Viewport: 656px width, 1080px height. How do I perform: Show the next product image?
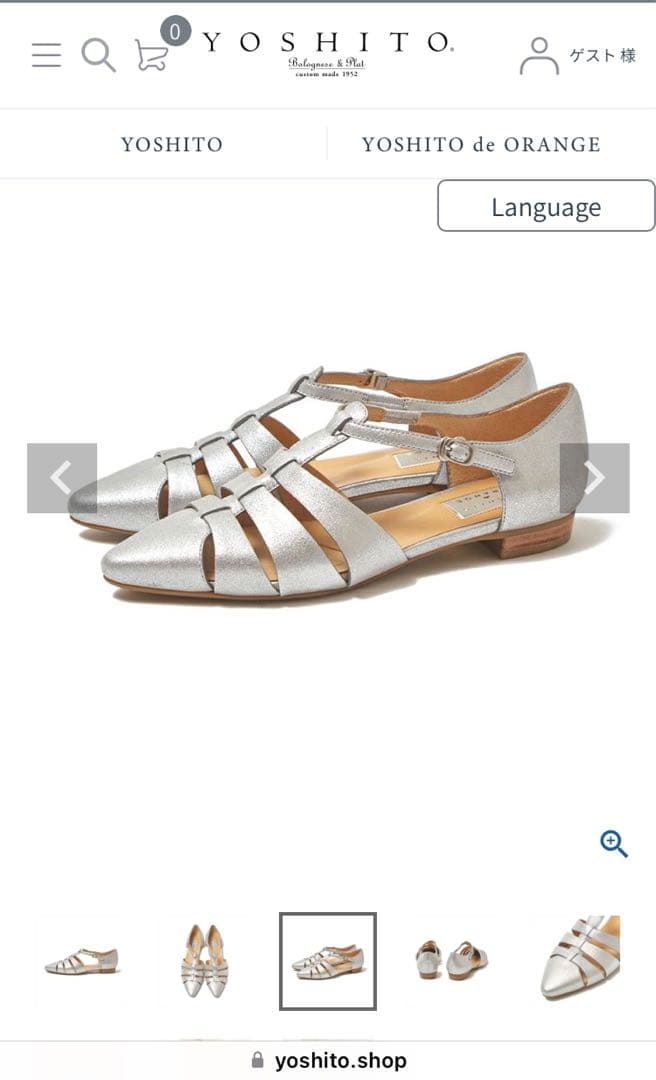tap(594, 478)
